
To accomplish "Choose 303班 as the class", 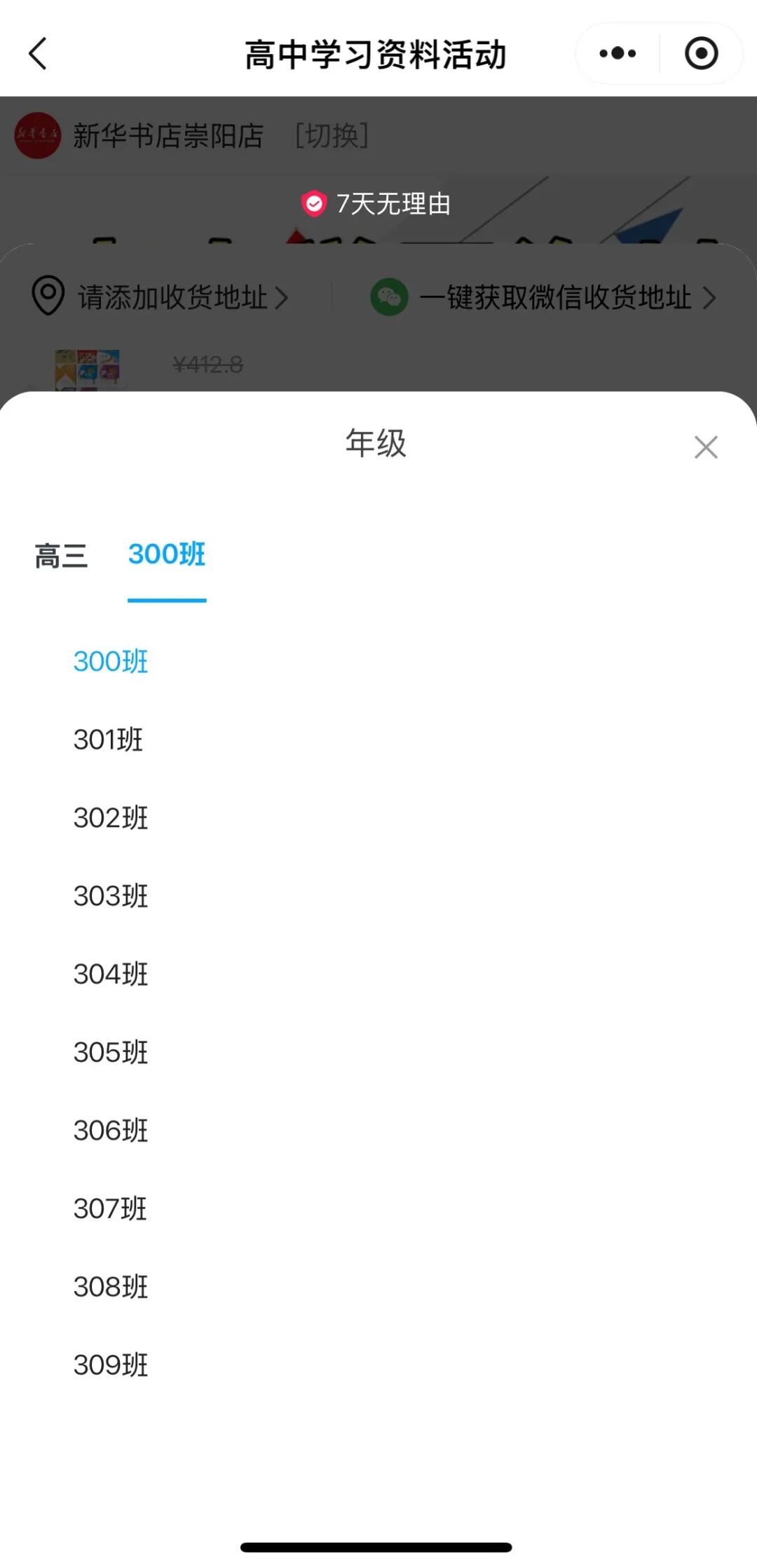I will click(x=111, y=896).
